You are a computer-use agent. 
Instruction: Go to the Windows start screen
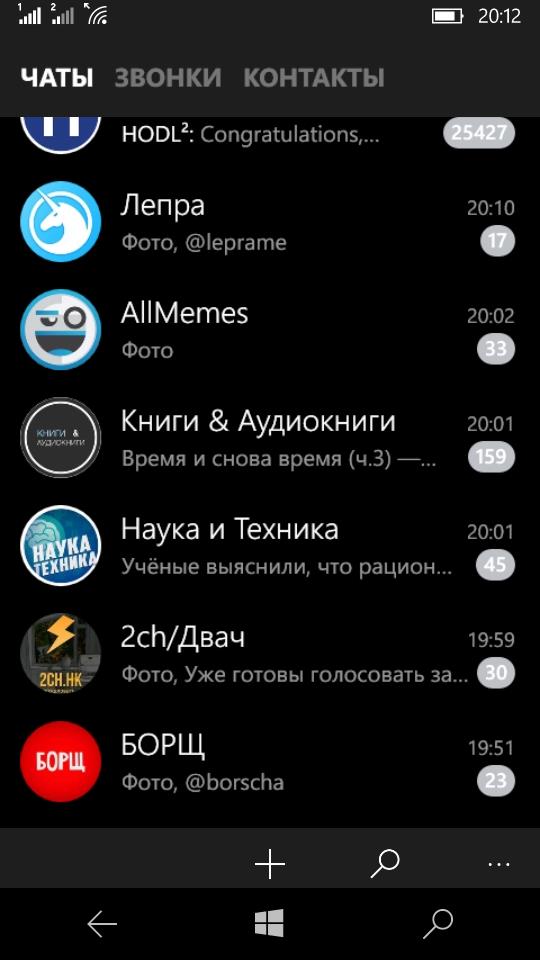tap(269, 923)
